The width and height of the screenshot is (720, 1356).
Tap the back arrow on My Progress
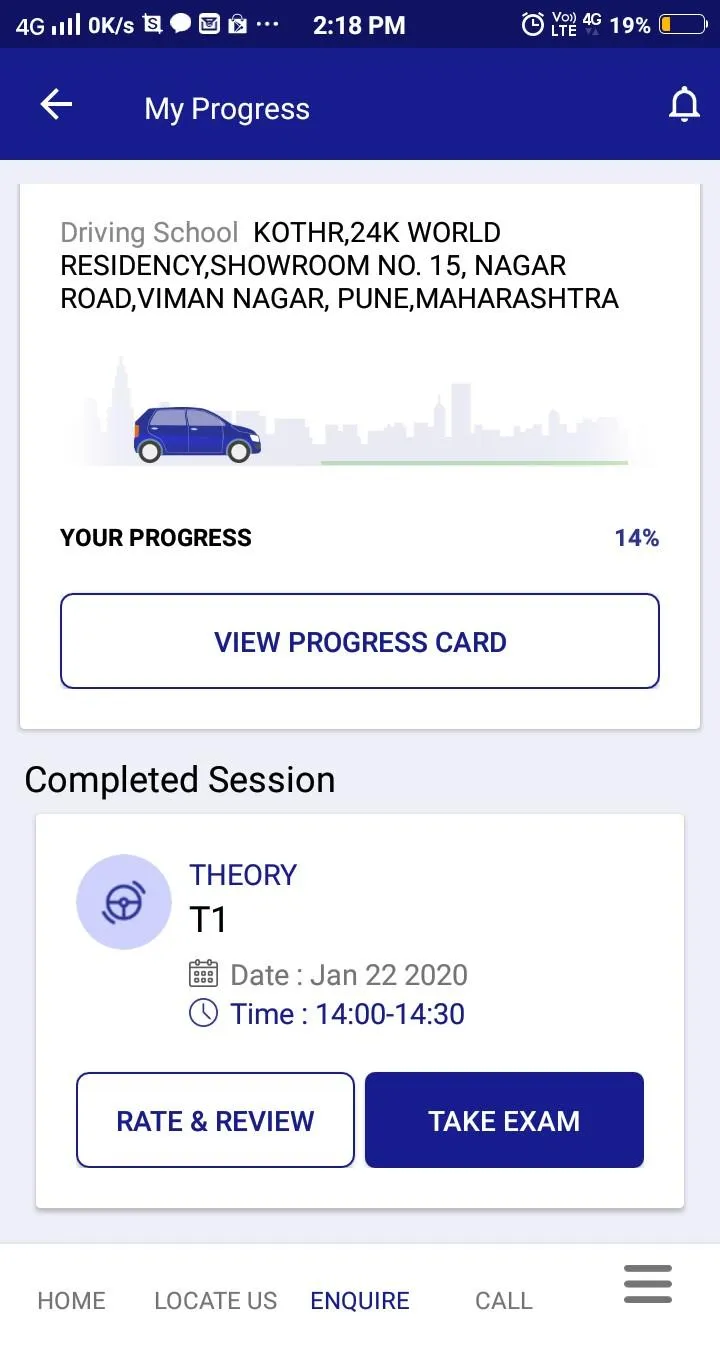[55, 104]
